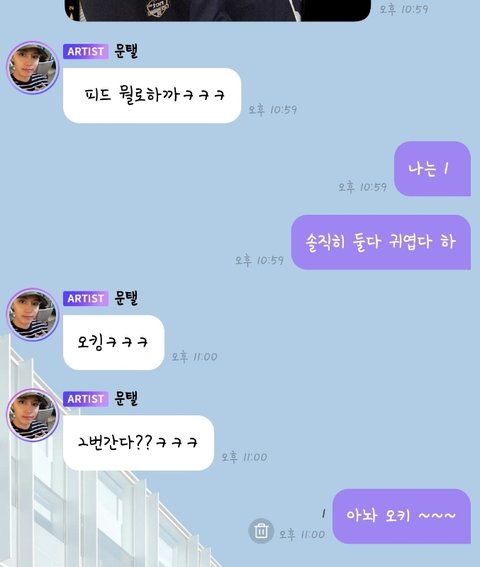Open the photo message at the top
480x567 pixels.
coord(218,10)
